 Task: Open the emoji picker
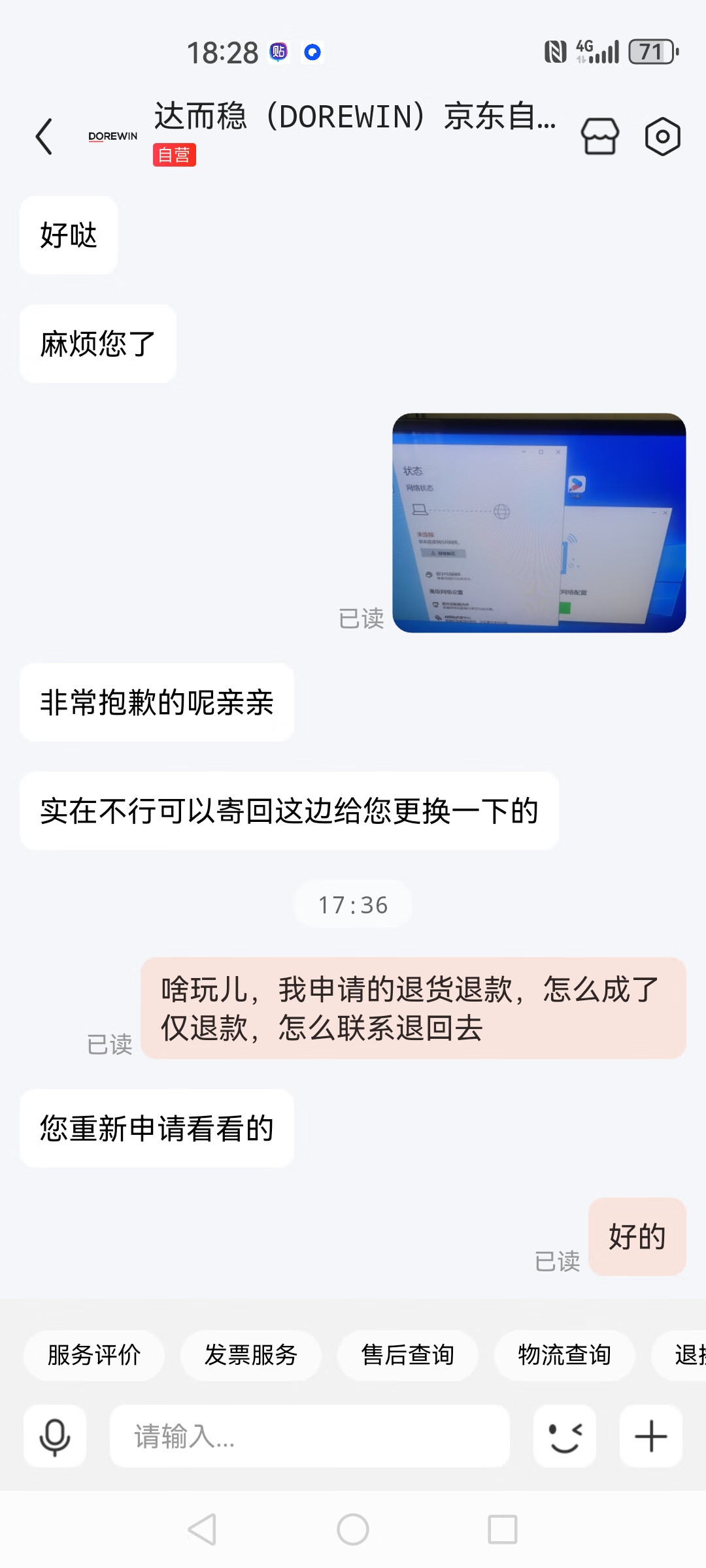coord(565,1436)
